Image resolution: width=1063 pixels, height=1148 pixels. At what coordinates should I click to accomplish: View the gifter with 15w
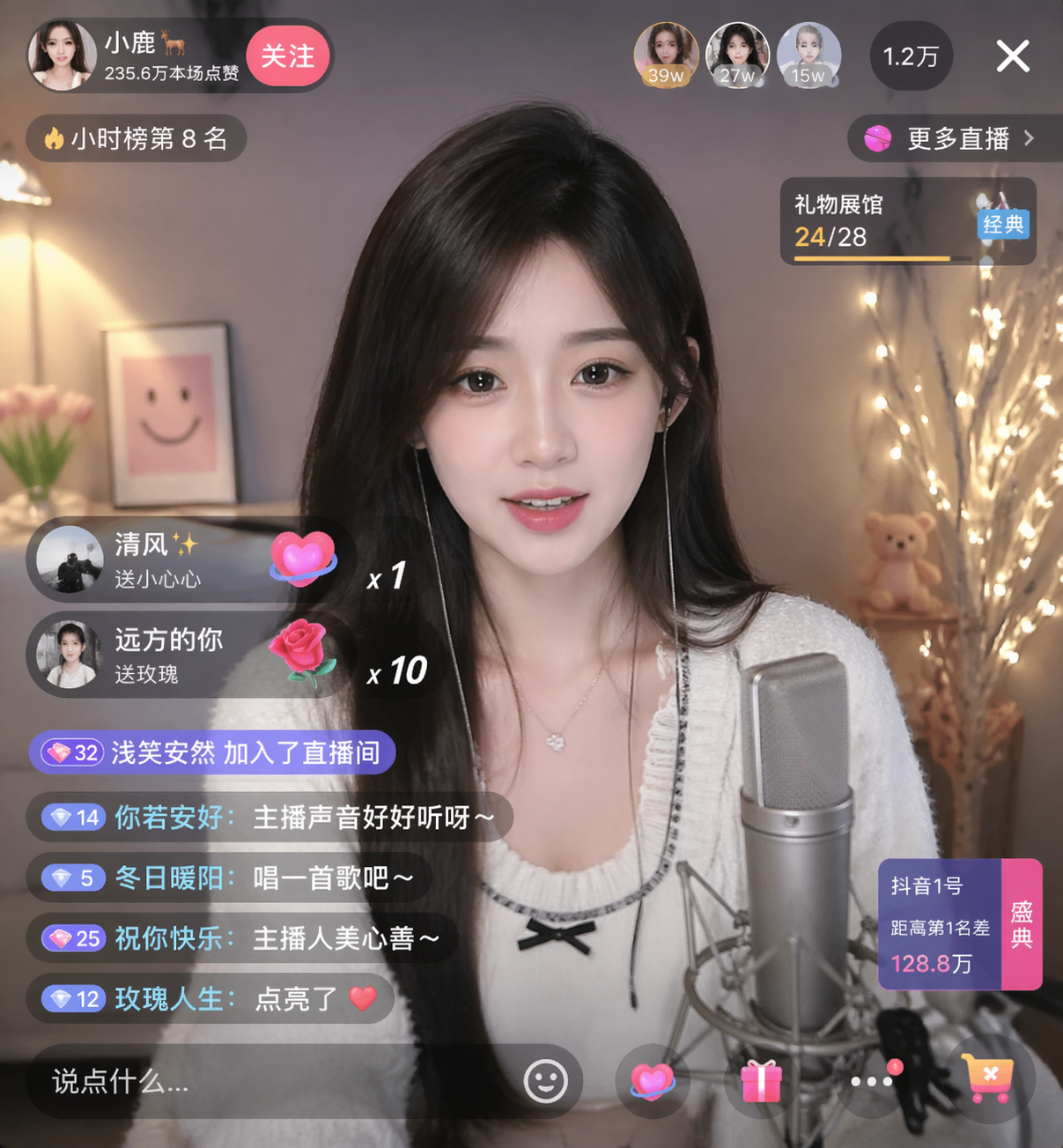(x=808, y=55)
